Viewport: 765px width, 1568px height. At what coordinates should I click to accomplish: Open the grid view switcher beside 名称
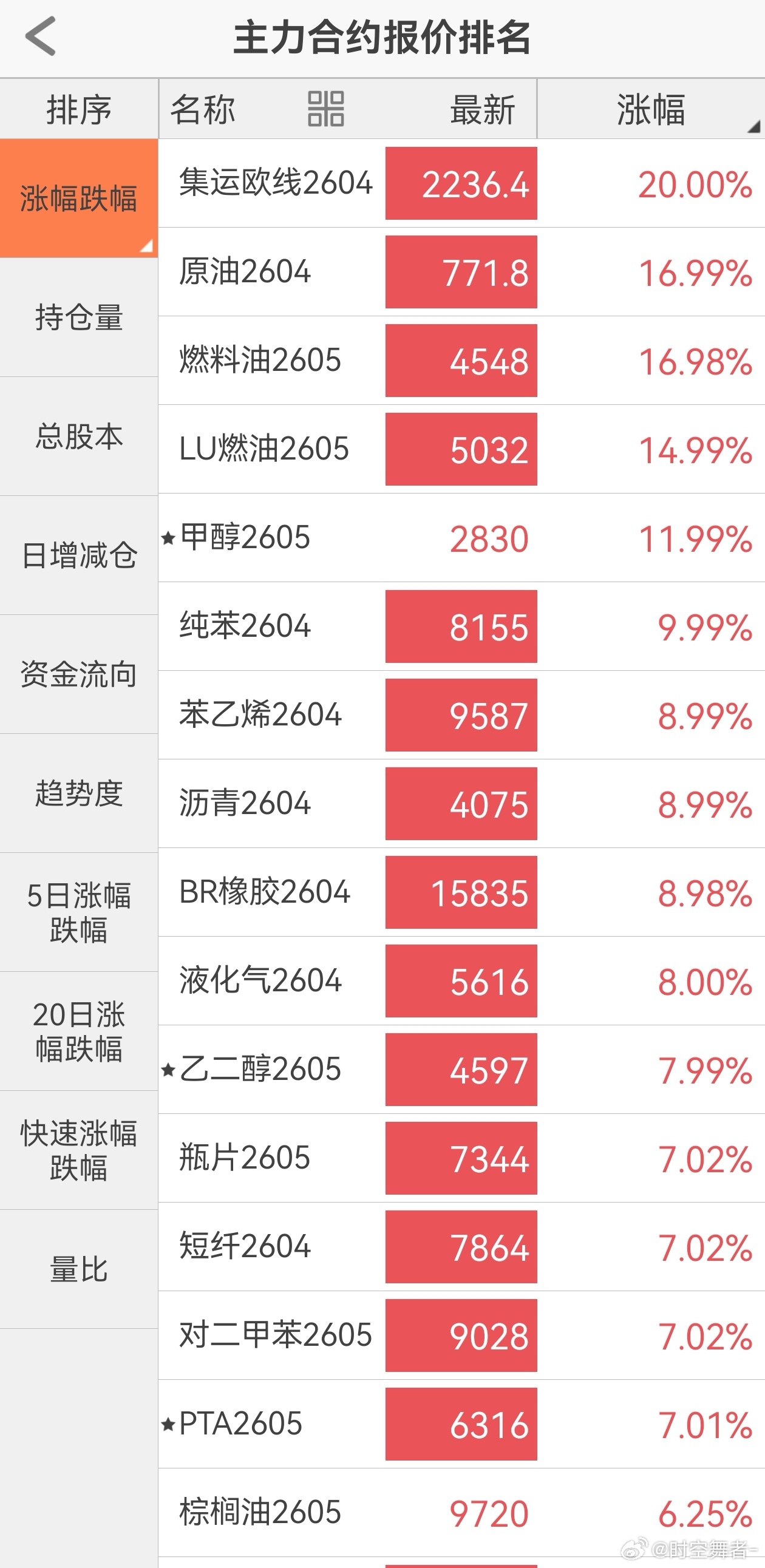tap(327, 109)
